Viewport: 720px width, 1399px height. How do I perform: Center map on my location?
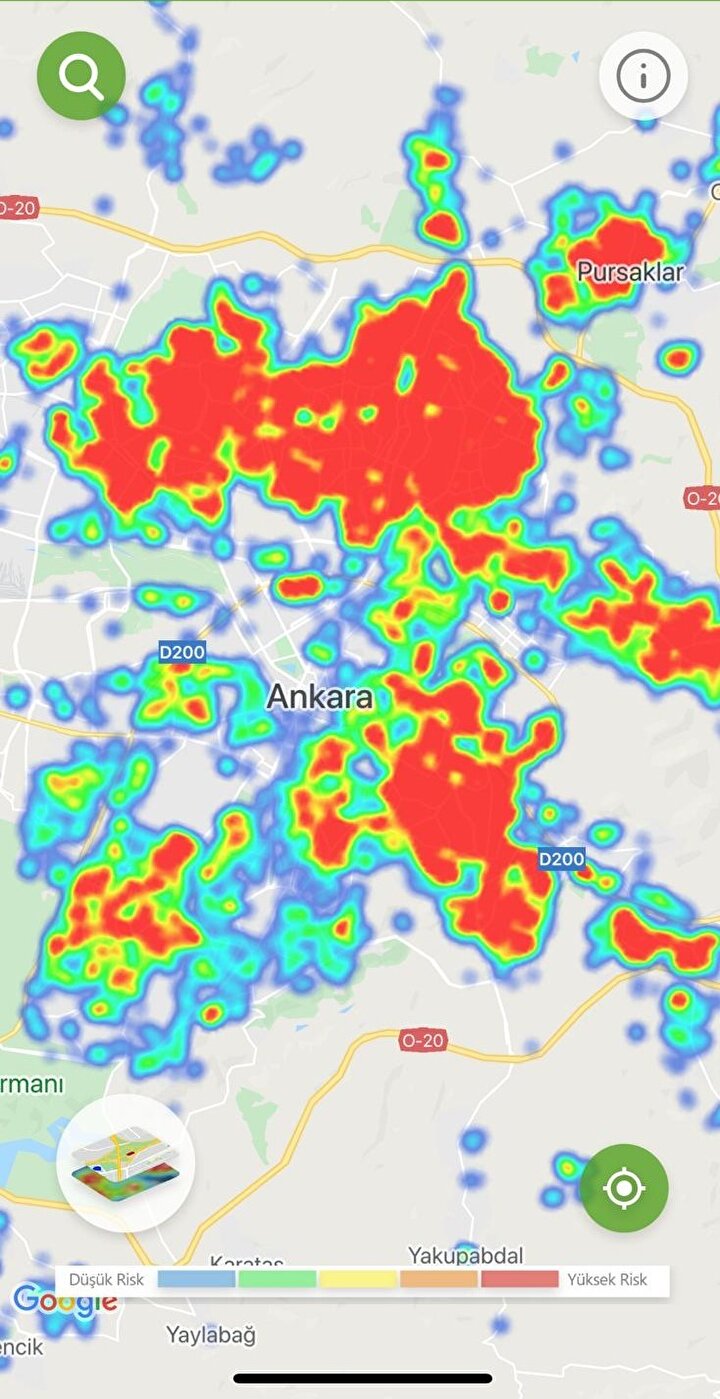[623, 1188]
